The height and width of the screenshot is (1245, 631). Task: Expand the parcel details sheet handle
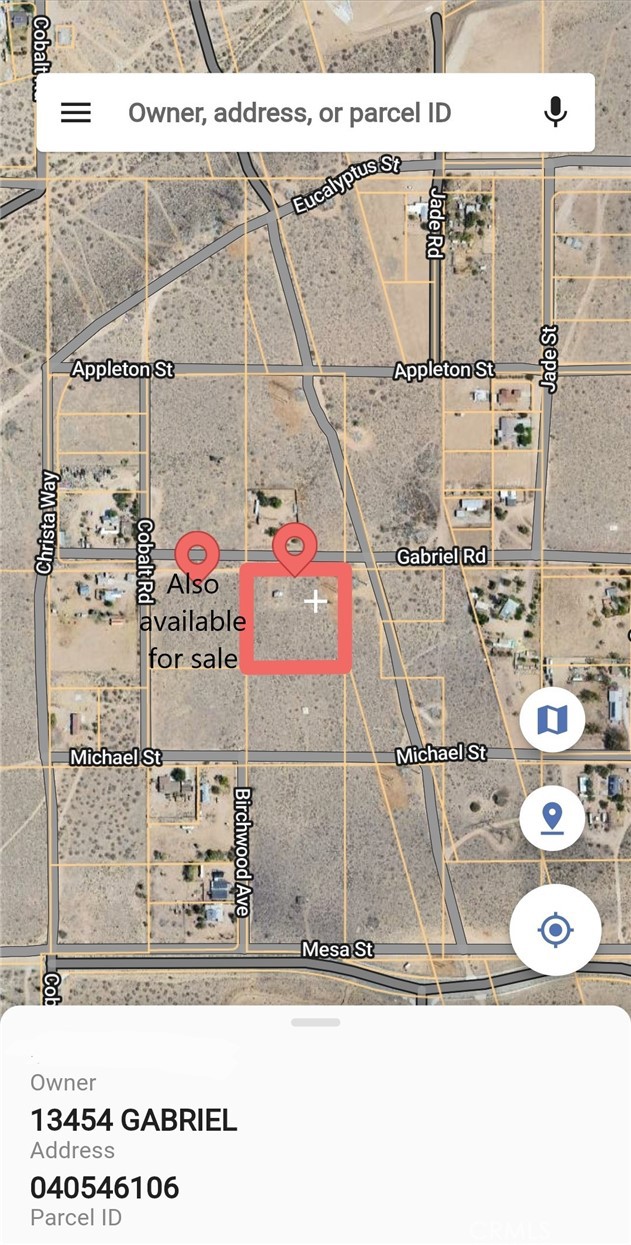[x=316, y=1022]
